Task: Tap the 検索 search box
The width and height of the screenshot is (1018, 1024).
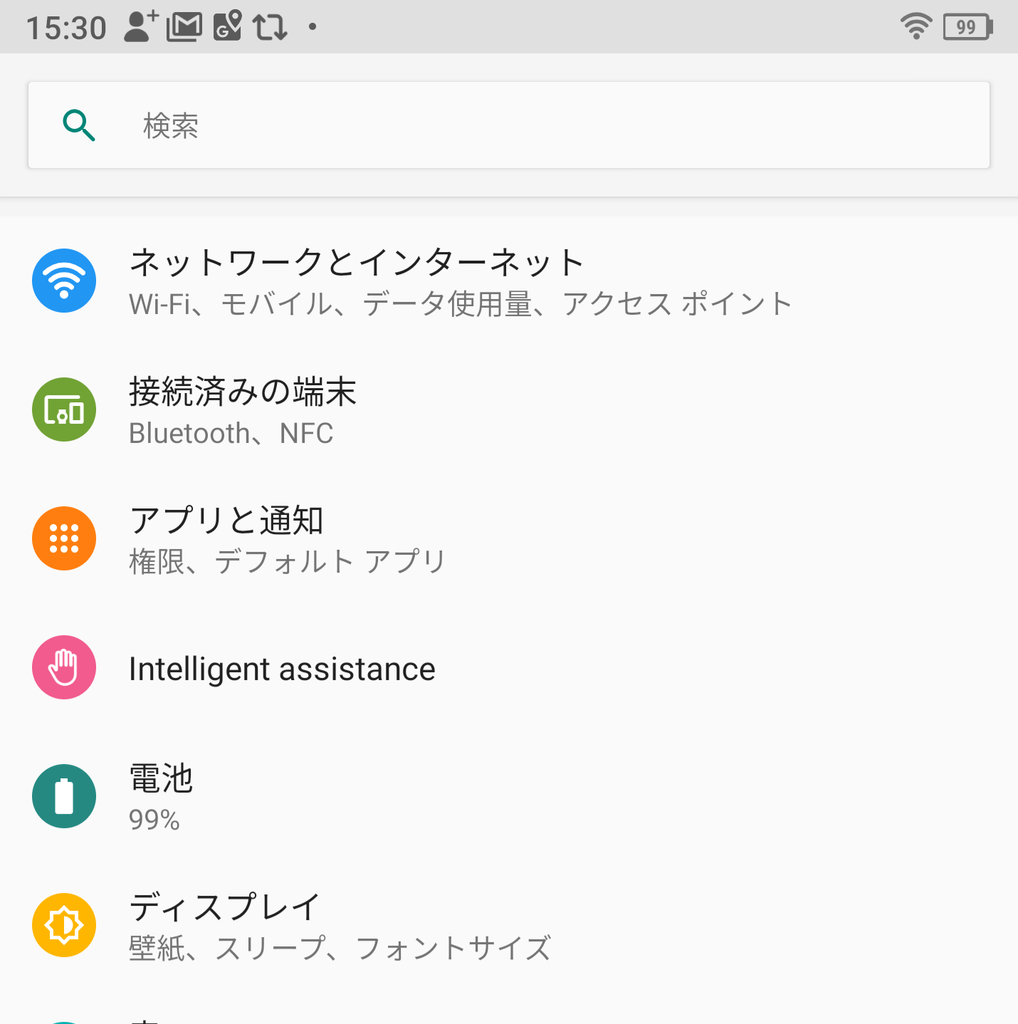Action: pyautogui.click(x=509, y=125)
